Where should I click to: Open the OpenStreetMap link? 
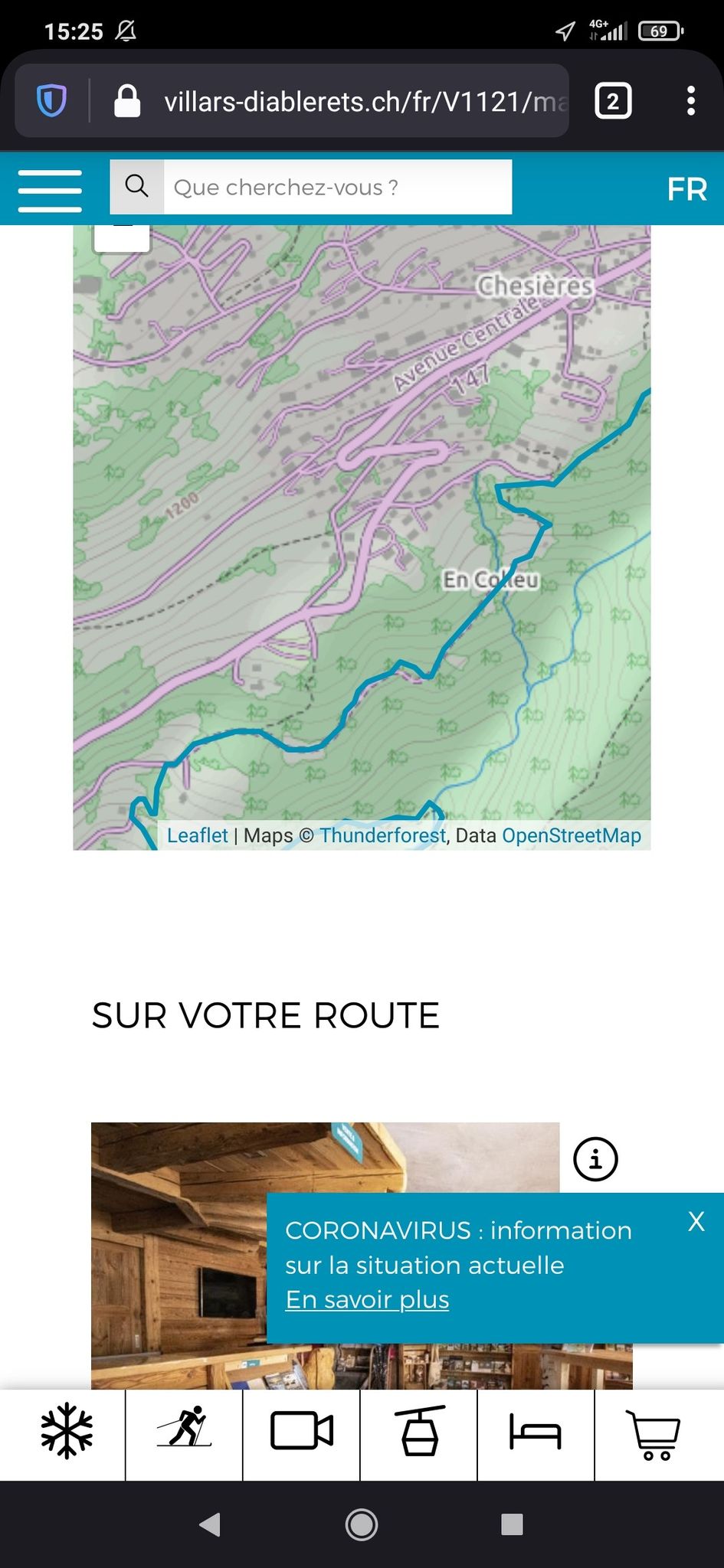coord(572,835)
